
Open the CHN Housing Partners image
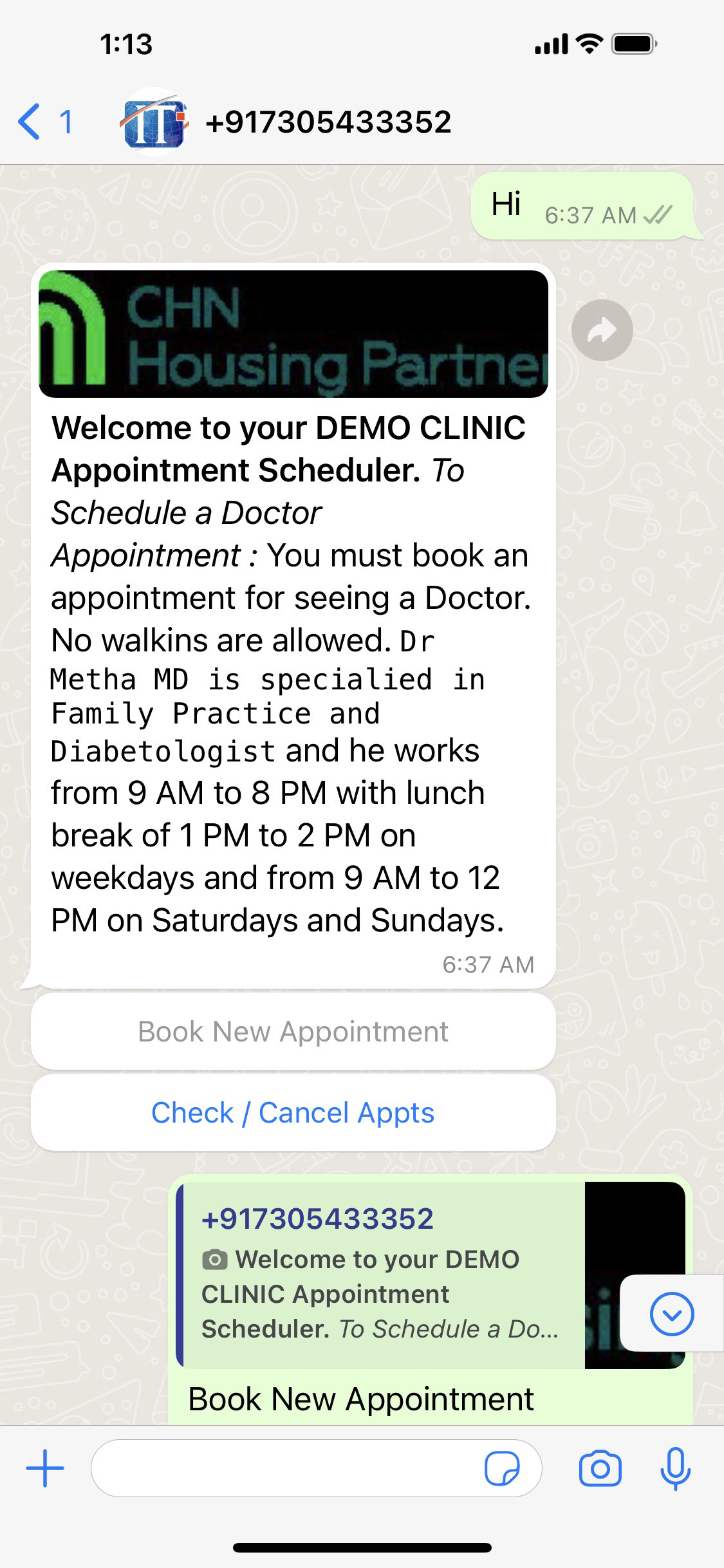click(293, 333)
